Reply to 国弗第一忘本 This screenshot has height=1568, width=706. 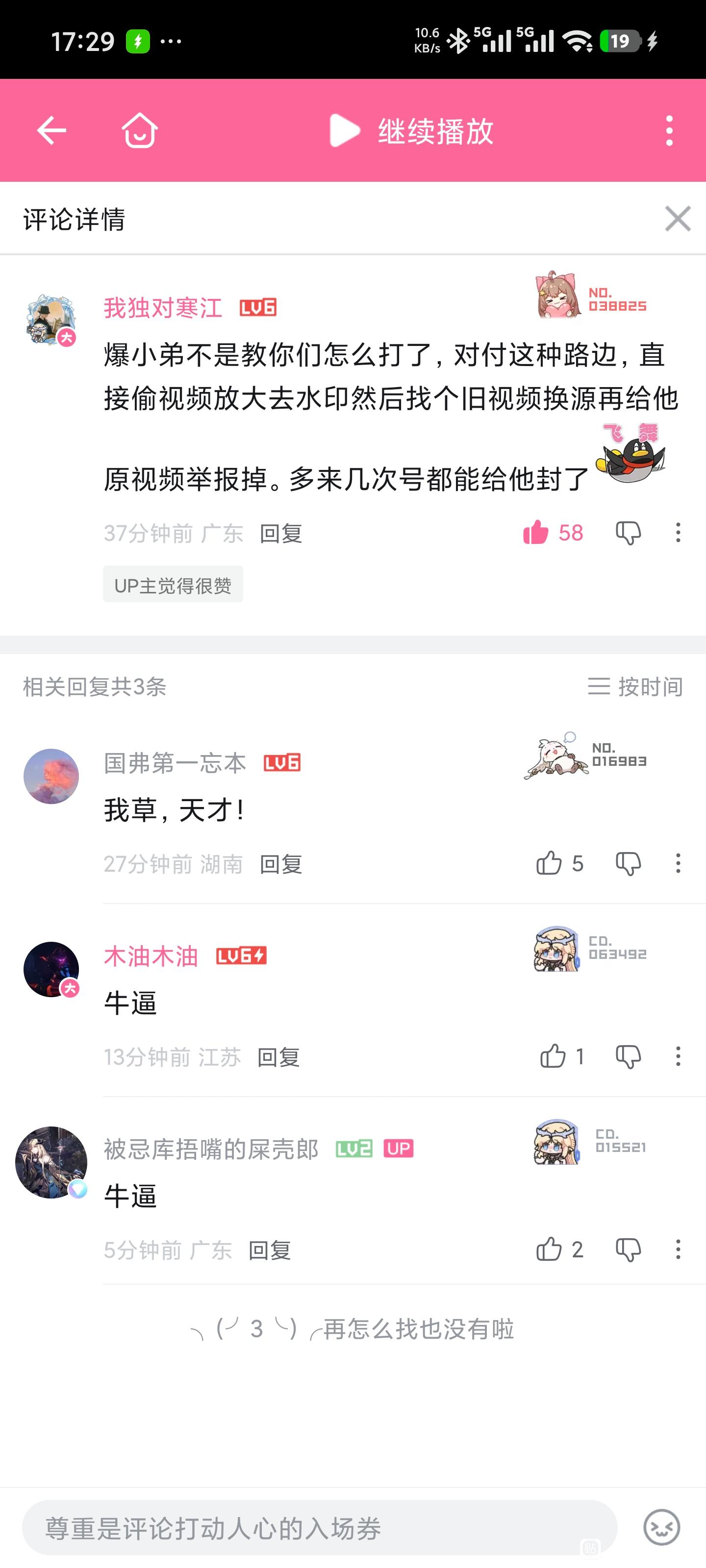click(281, 864)
